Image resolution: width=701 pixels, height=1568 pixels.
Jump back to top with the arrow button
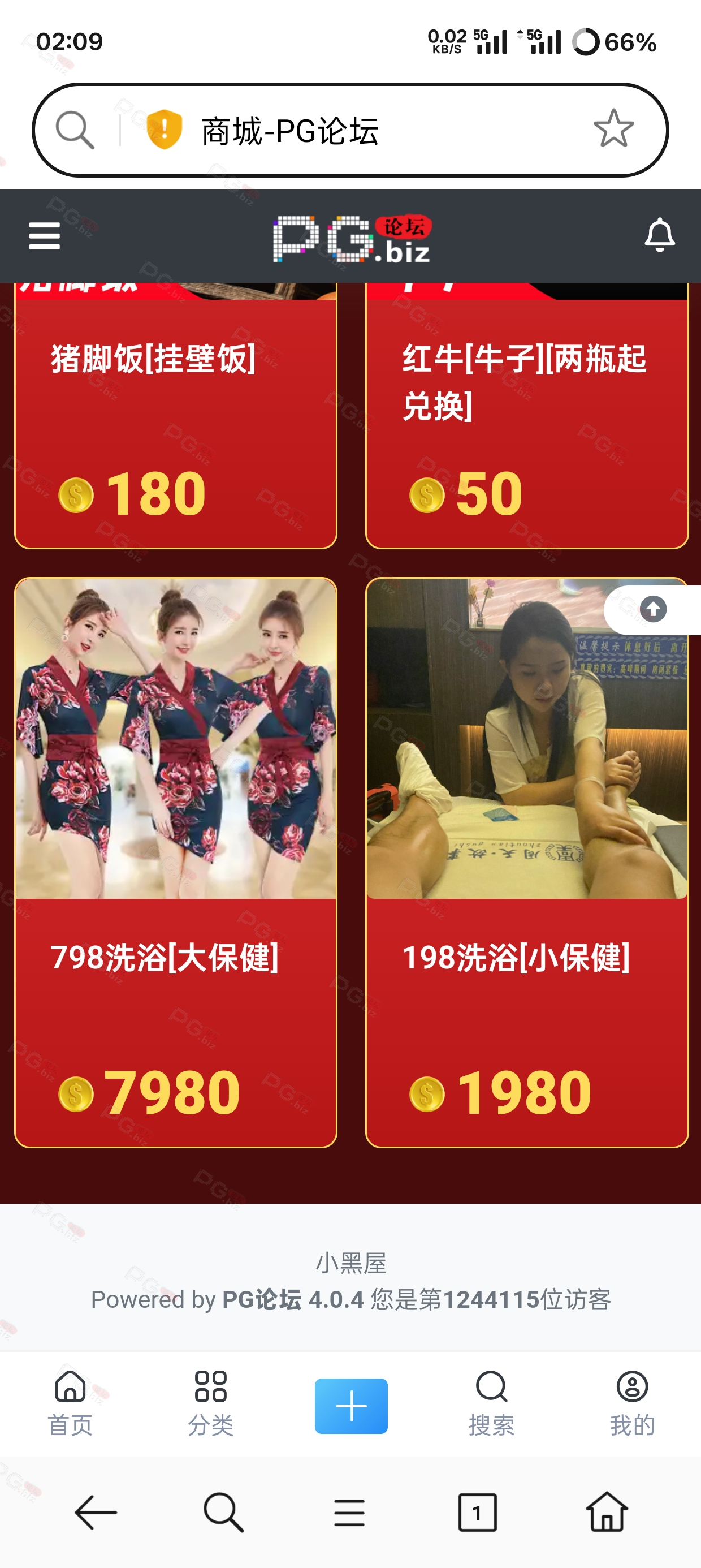click(x=653, y=609)
